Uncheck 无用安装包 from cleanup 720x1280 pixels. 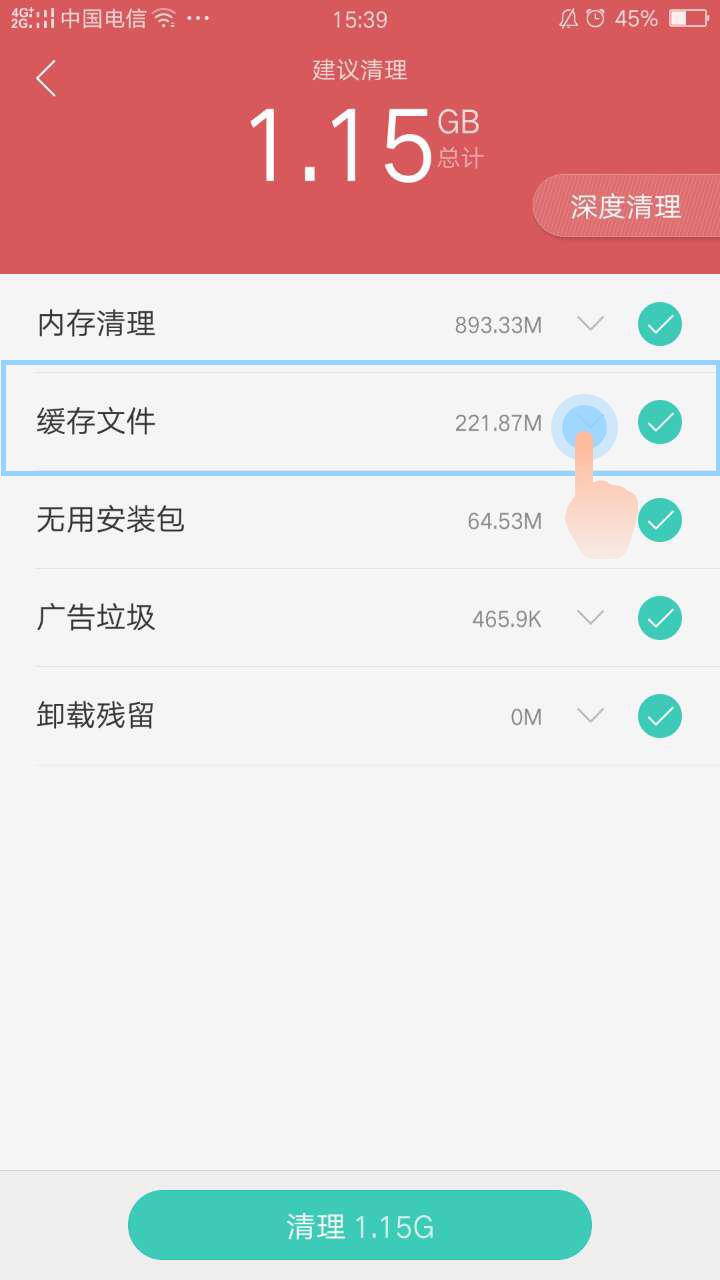point(660,520)
